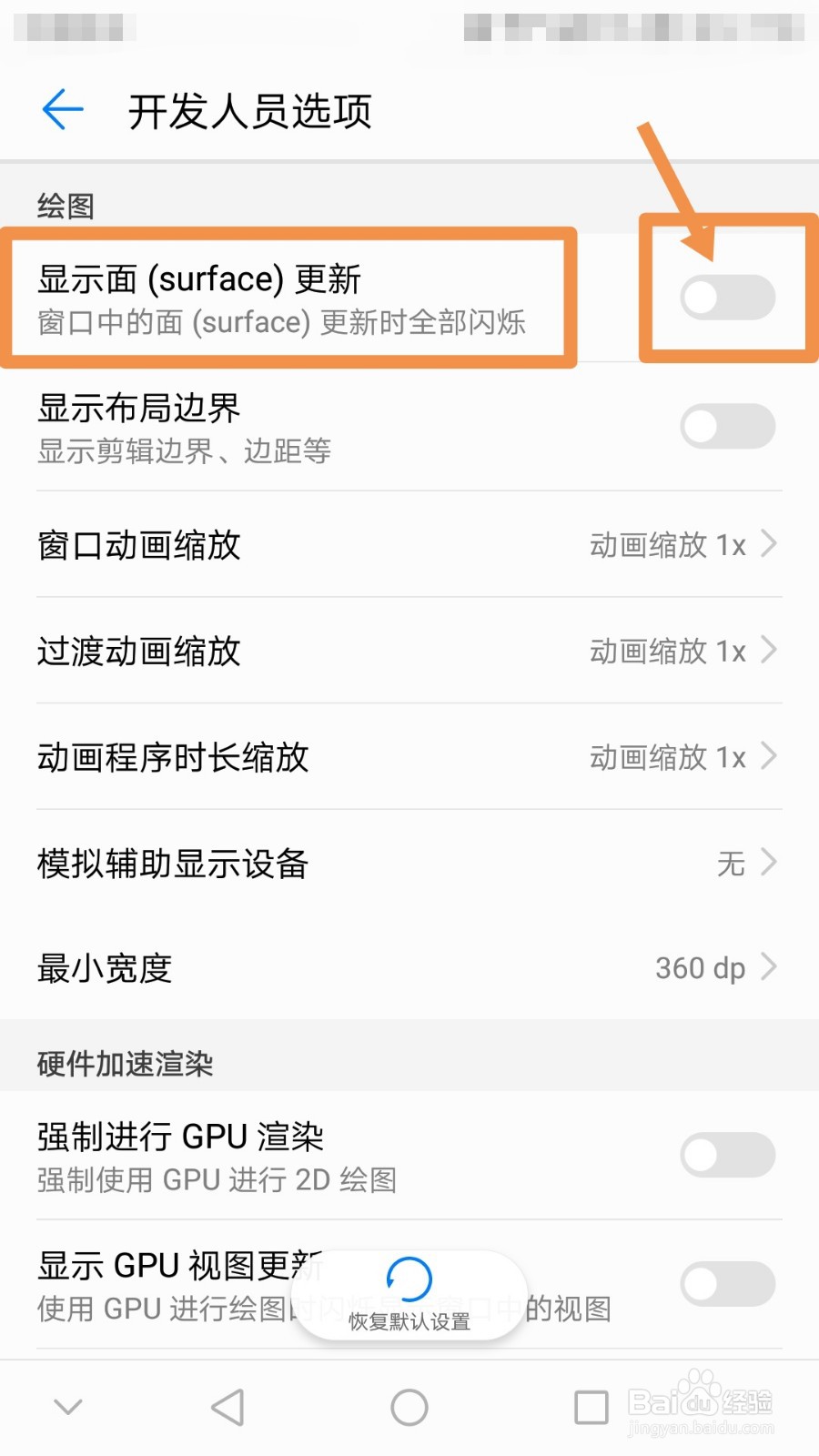Click the restore defaults refresh icon
Image resolution: width=819 pixels, height=1456 pixels.
pyautogui.click(x=408, y=1279)
